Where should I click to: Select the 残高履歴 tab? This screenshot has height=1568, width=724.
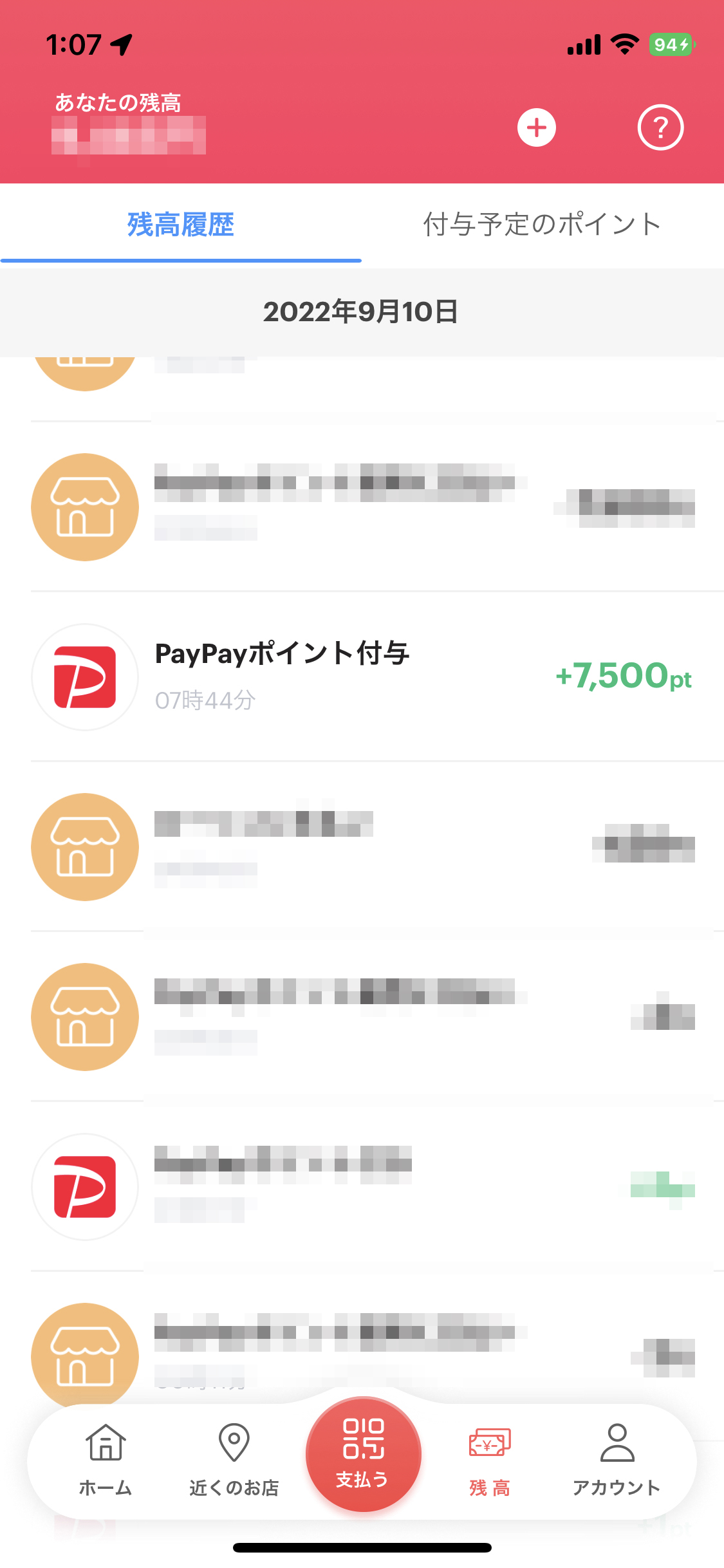click(x=181, y=225)
